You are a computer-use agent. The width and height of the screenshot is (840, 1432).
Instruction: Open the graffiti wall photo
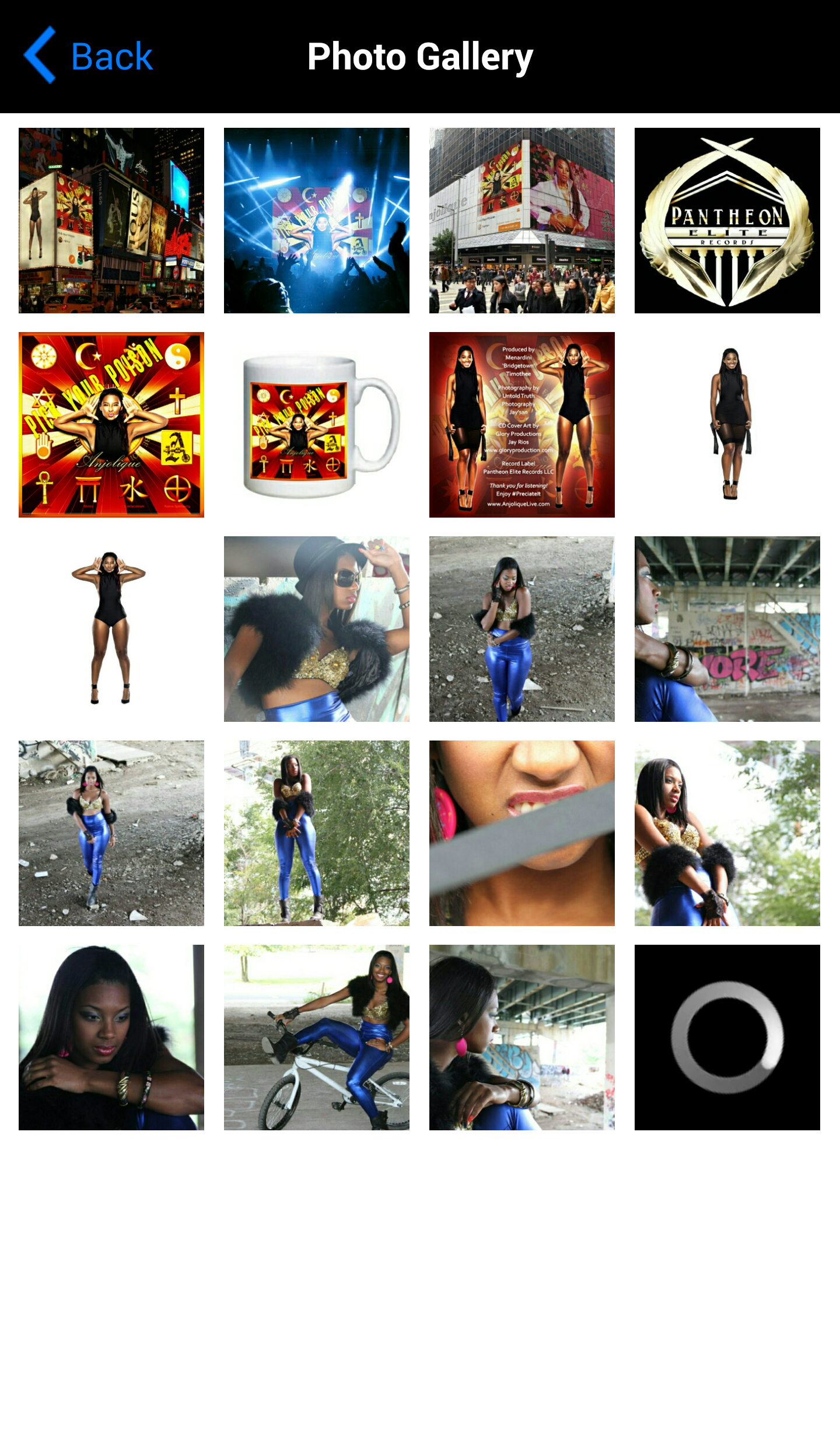point(727,629)
